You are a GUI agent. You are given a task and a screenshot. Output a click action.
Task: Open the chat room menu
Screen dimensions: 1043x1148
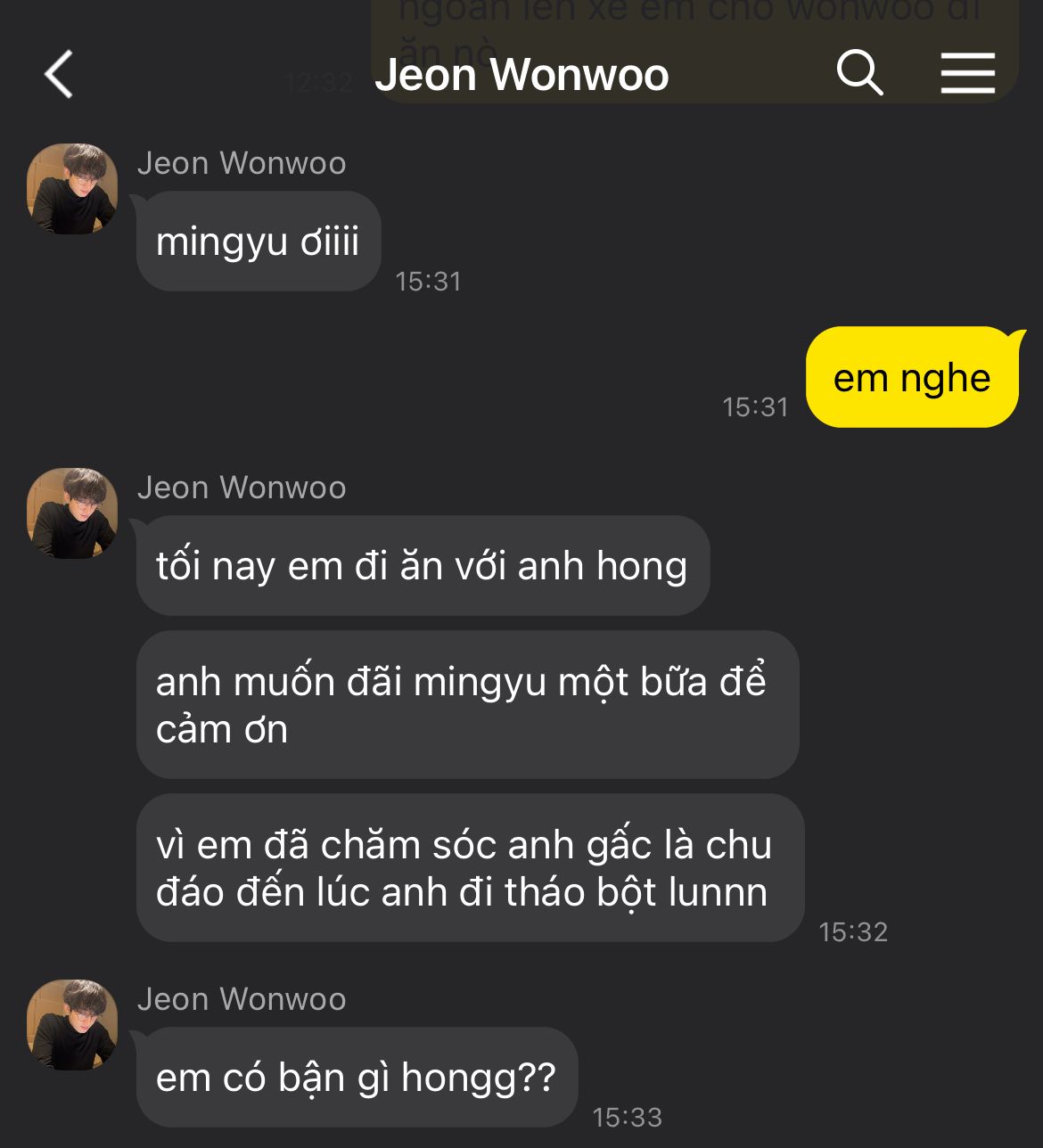tap(967, 73)
